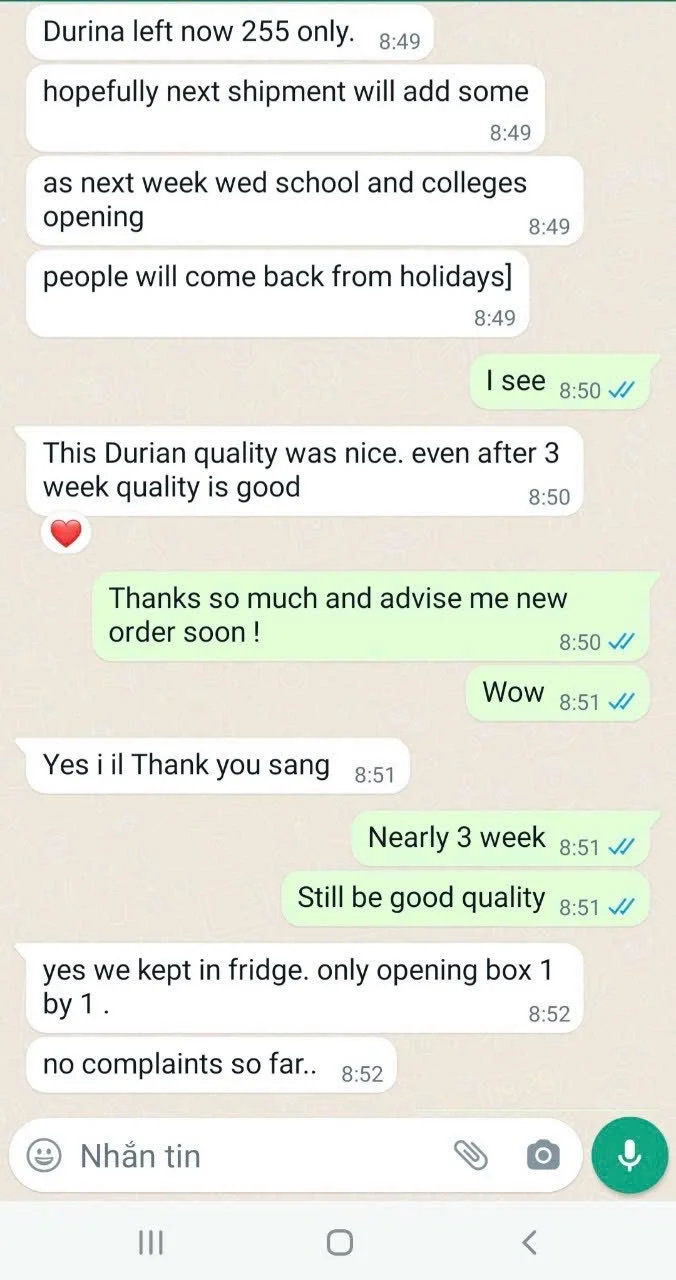Tap the heart reaction under Durian message

click(66, 534)
